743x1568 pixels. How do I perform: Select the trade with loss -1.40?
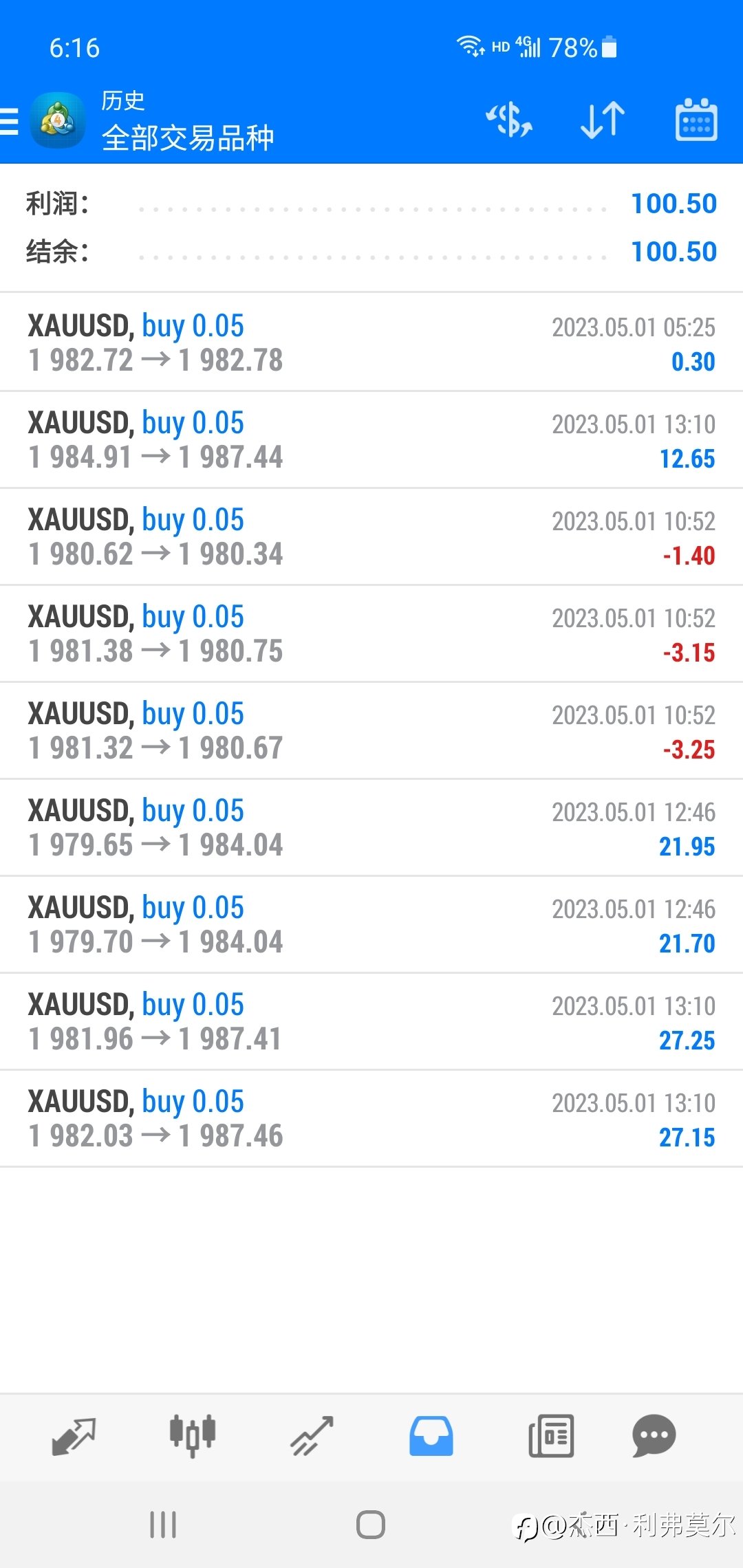point(371,536)
